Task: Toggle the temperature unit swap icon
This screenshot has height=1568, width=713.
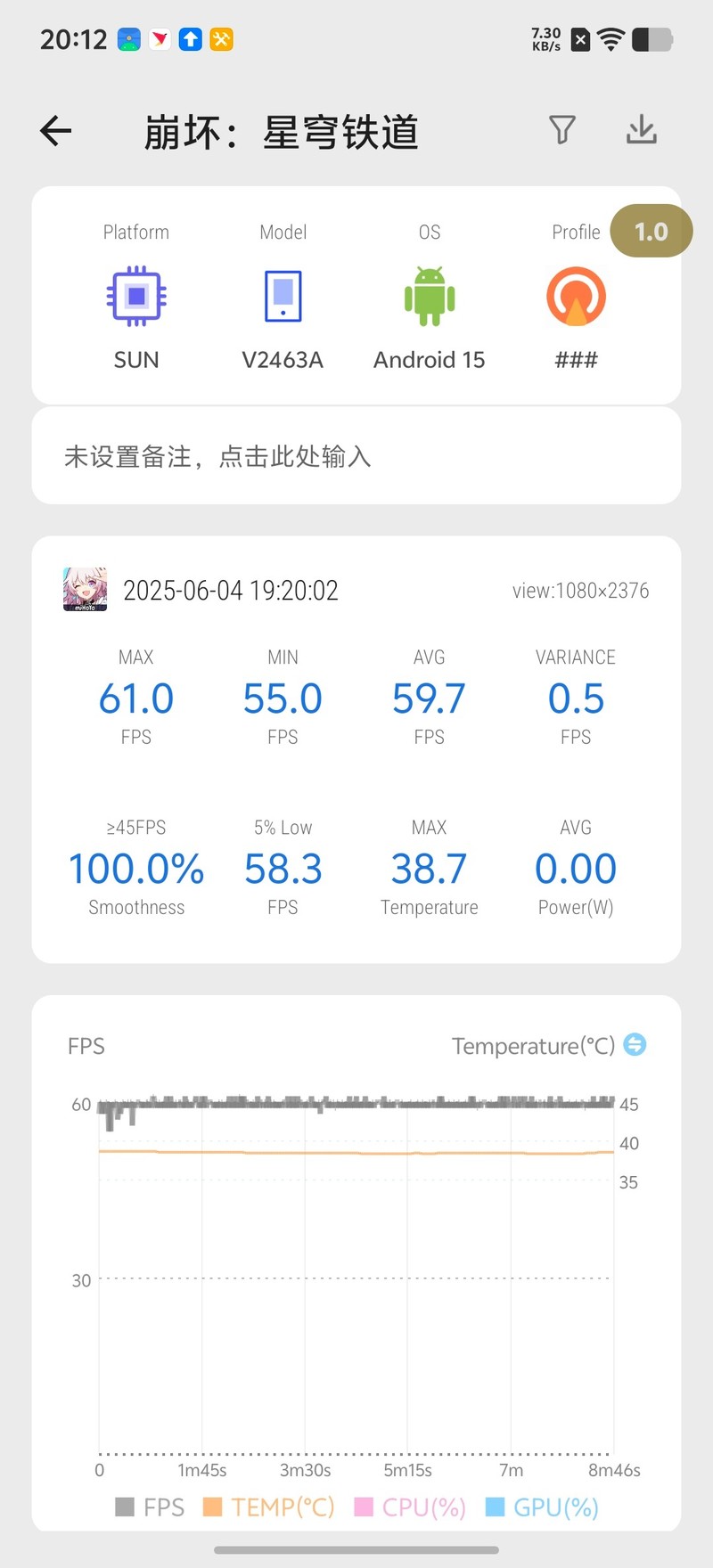Action: [x=635, y=1044]
